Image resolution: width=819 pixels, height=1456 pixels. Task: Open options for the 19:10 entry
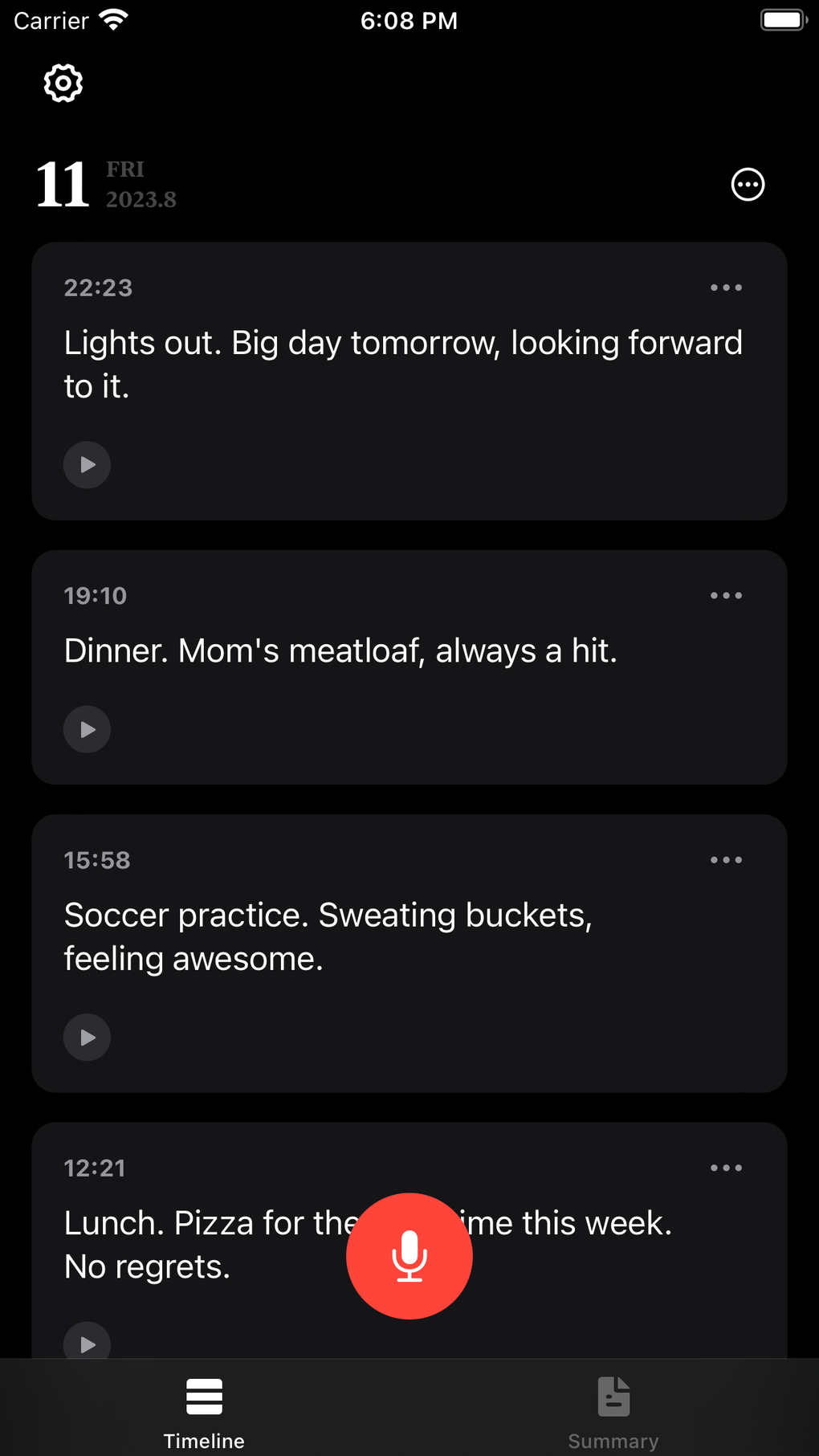point(726,596)
